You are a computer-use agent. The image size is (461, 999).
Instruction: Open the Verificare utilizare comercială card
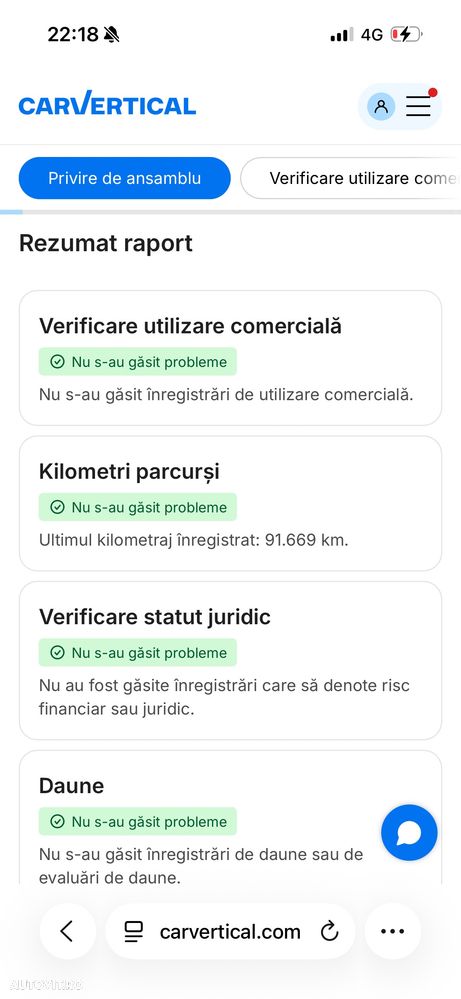(230, 358)
